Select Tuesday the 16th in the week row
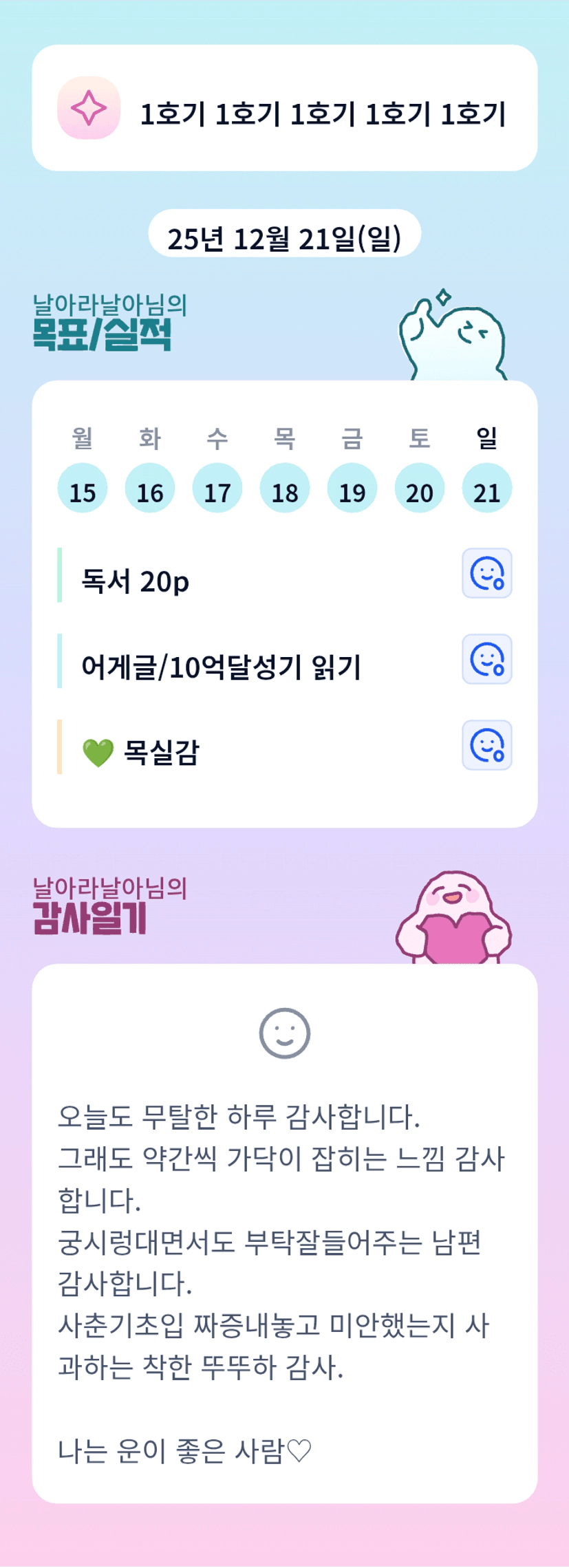569x1568 pixels. [x=150, y=488]
